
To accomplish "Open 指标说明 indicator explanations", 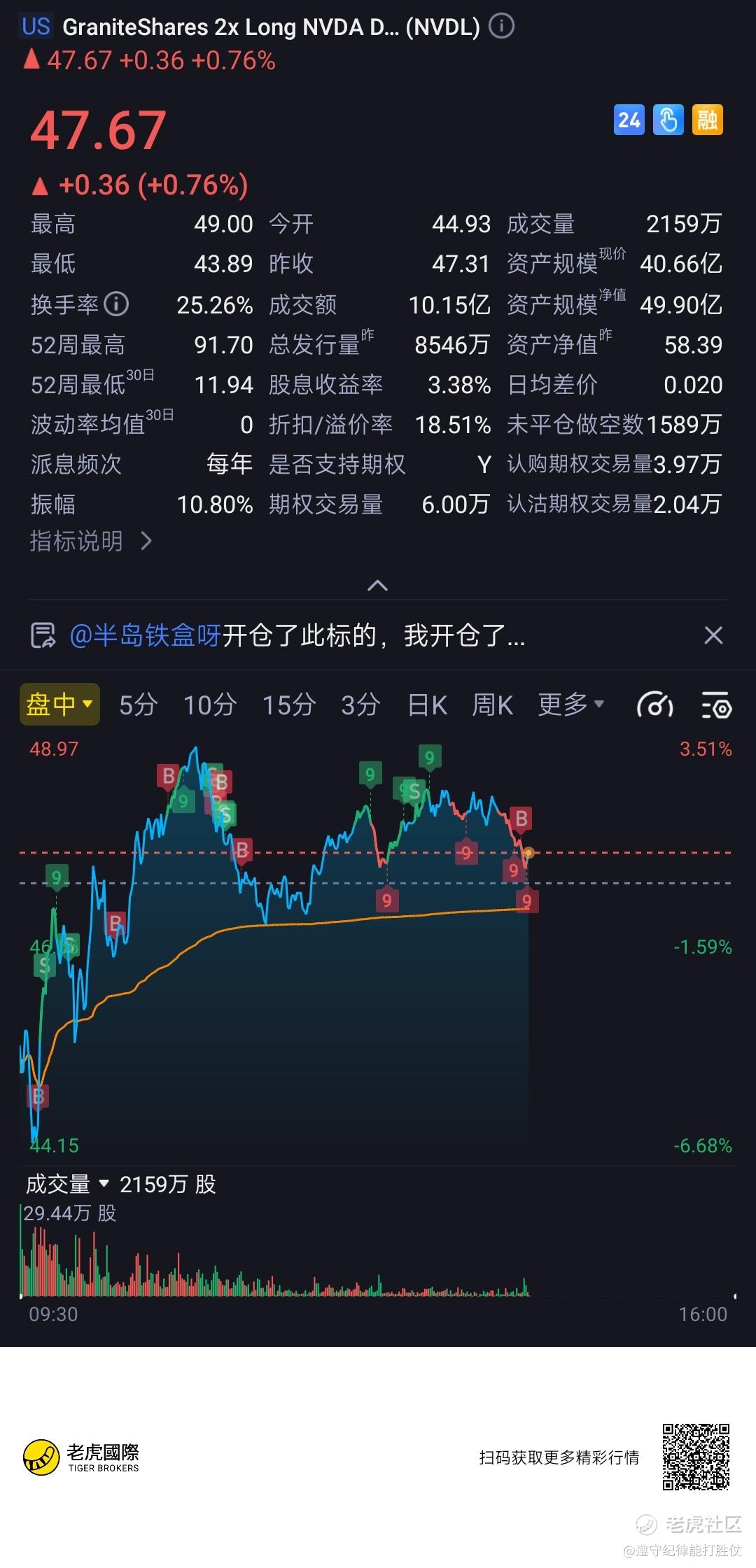I will click(x=90, y=541).
